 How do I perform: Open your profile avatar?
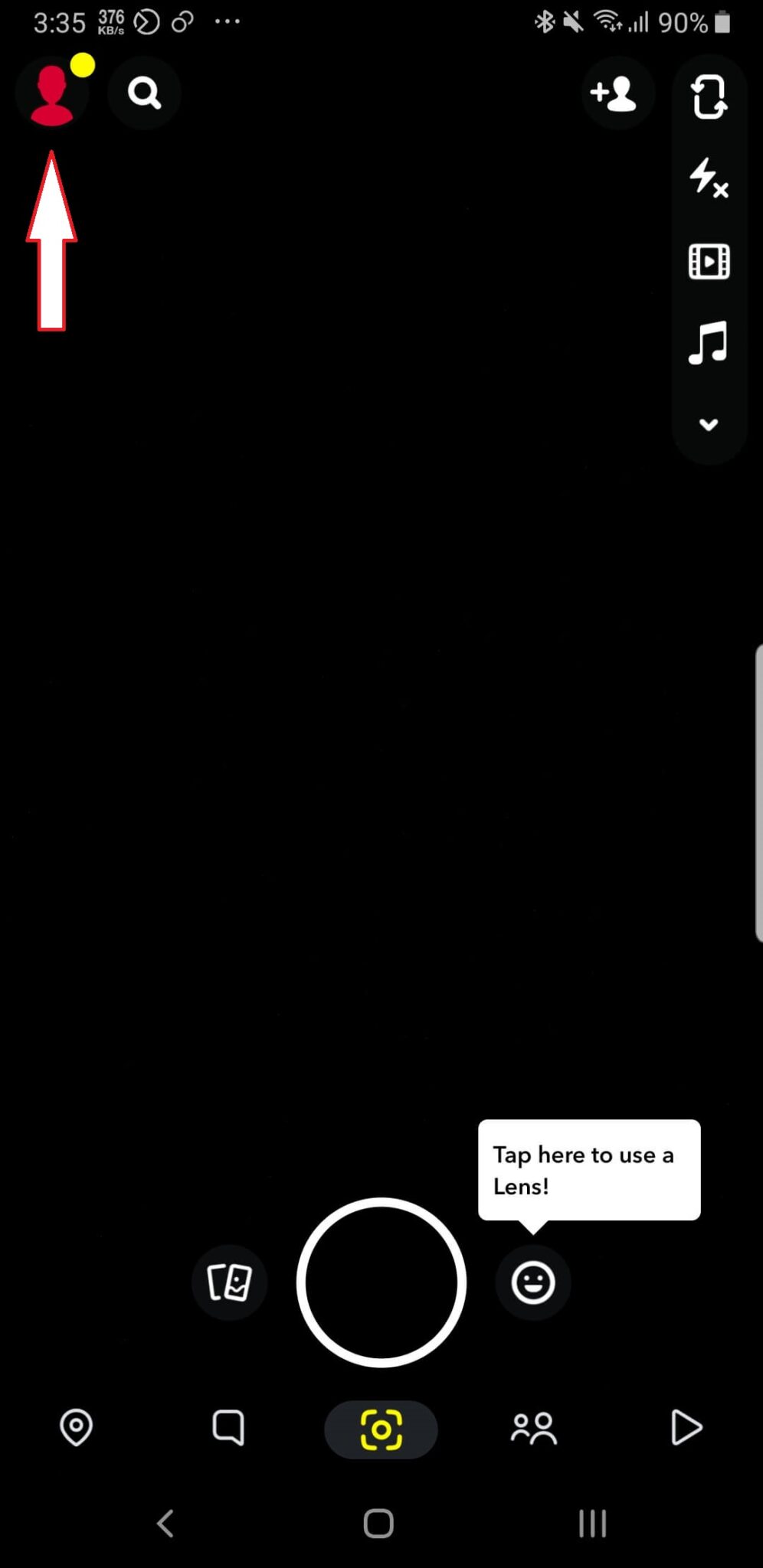click(x=51, y=93)
